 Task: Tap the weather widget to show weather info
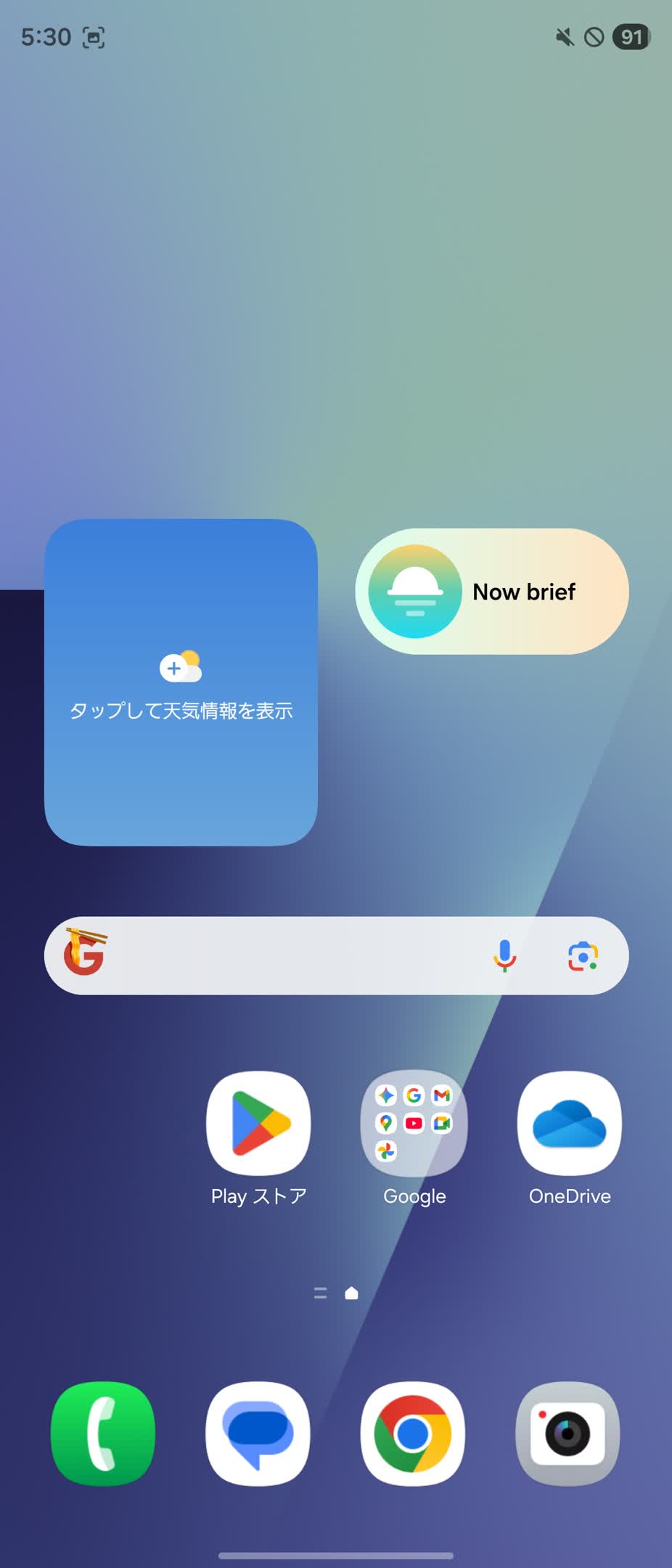(x=181, y=682)
